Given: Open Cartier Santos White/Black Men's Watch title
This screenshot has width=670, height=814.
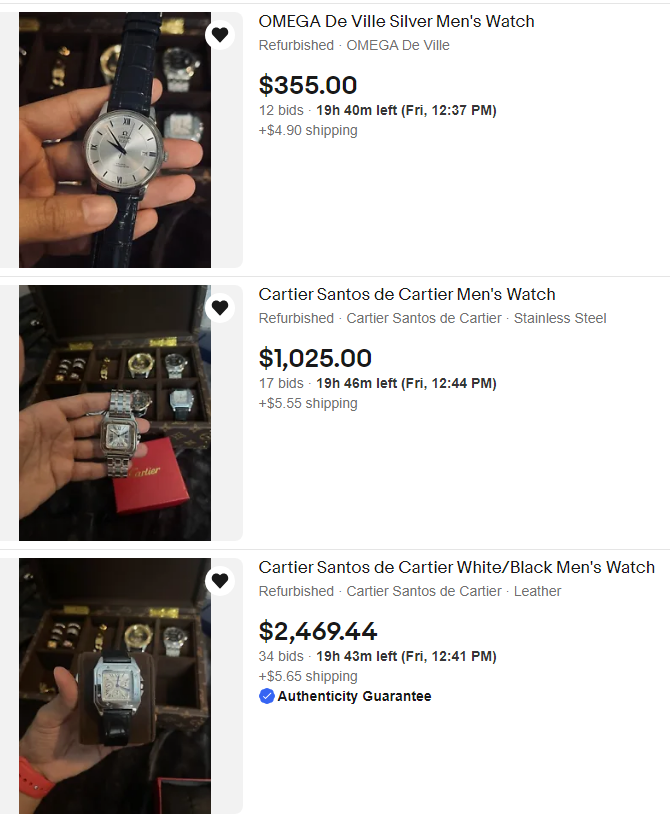Looking at the screenshot, I should (x=456, y=567).
